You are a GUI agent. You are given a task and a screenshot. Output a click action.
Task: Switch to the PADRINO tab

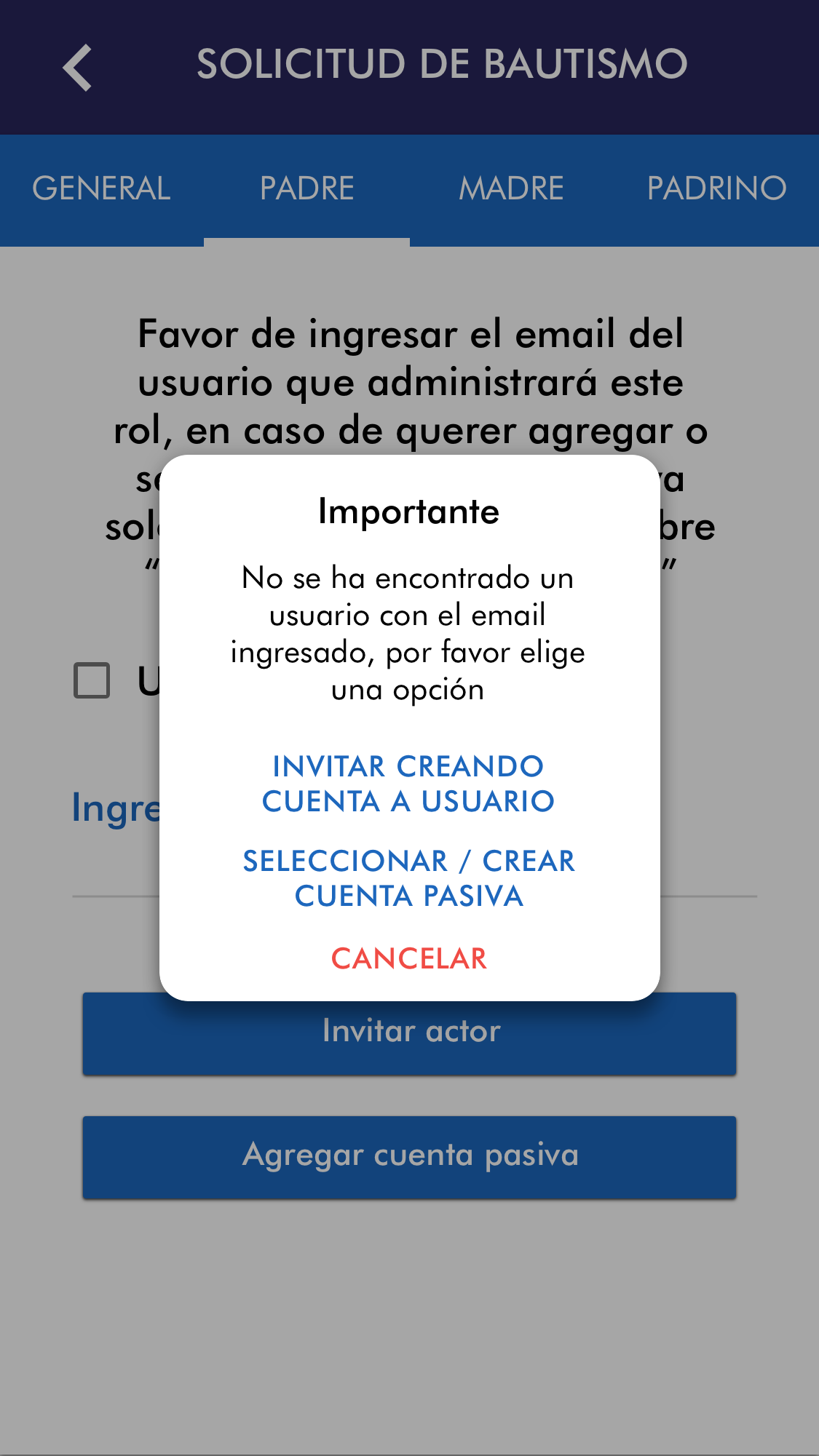[x=716, y=188]
